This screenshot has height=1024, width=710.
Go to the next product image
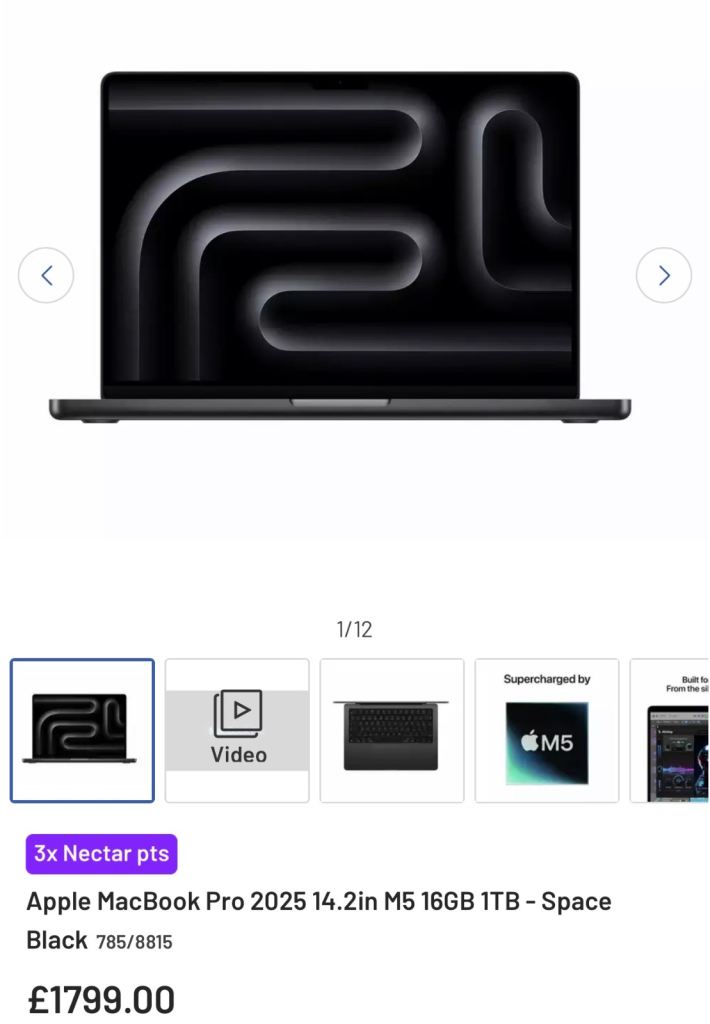(x=663, y=275)
